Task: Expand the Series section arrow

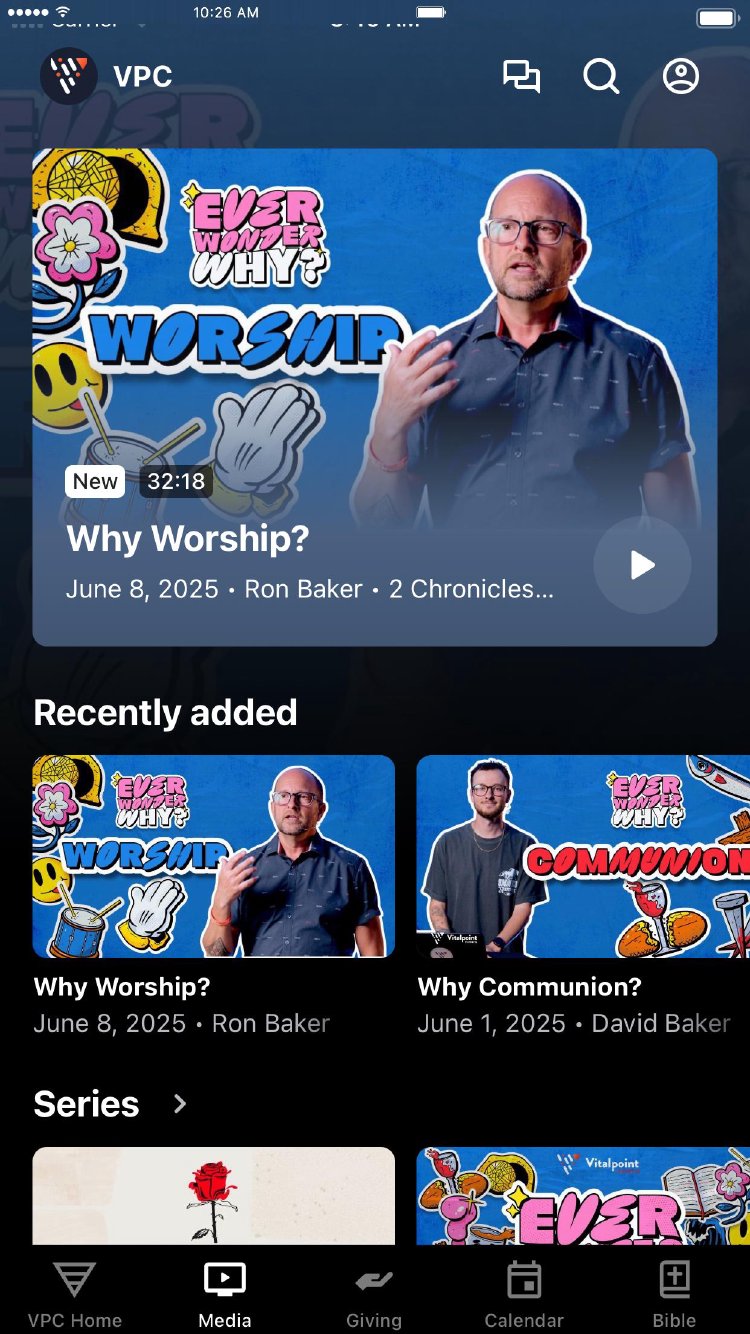Action: tap(180, 1103)
